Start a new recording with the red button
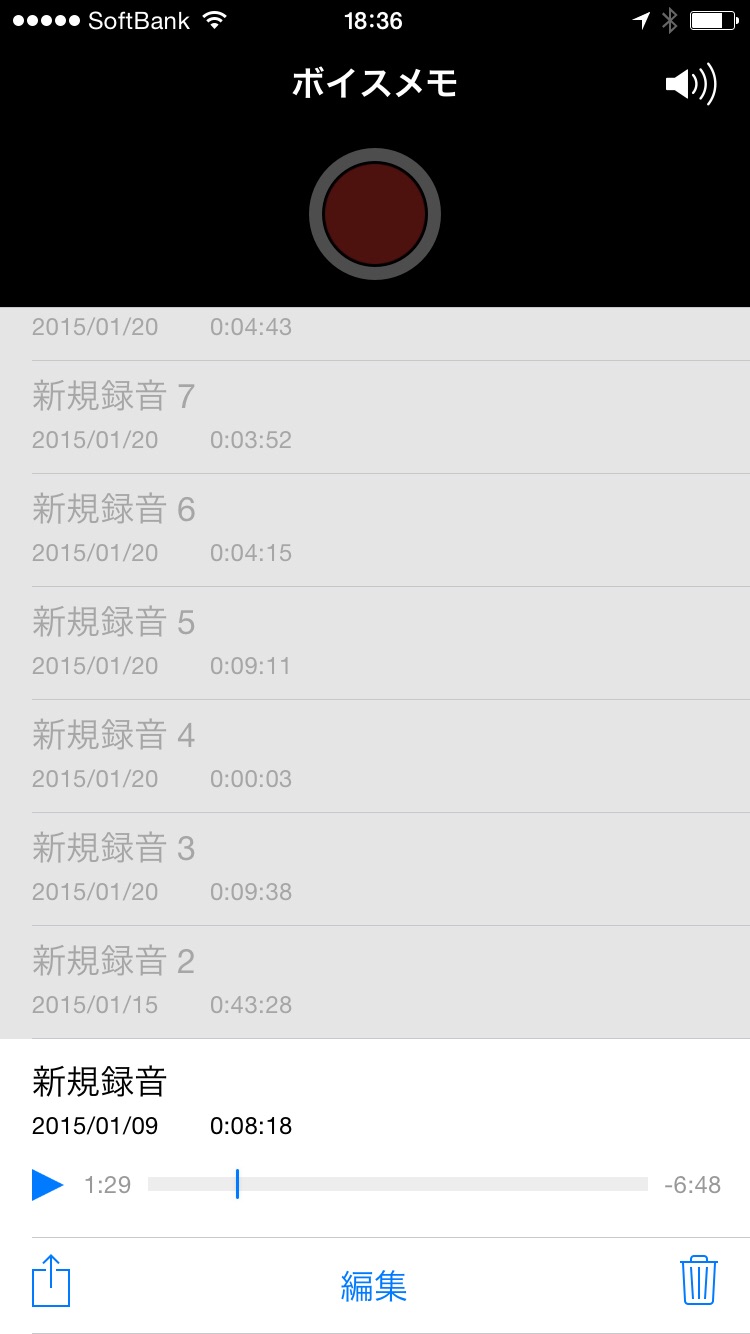Viewport: 750px width, 1334px height. point(375,214)
